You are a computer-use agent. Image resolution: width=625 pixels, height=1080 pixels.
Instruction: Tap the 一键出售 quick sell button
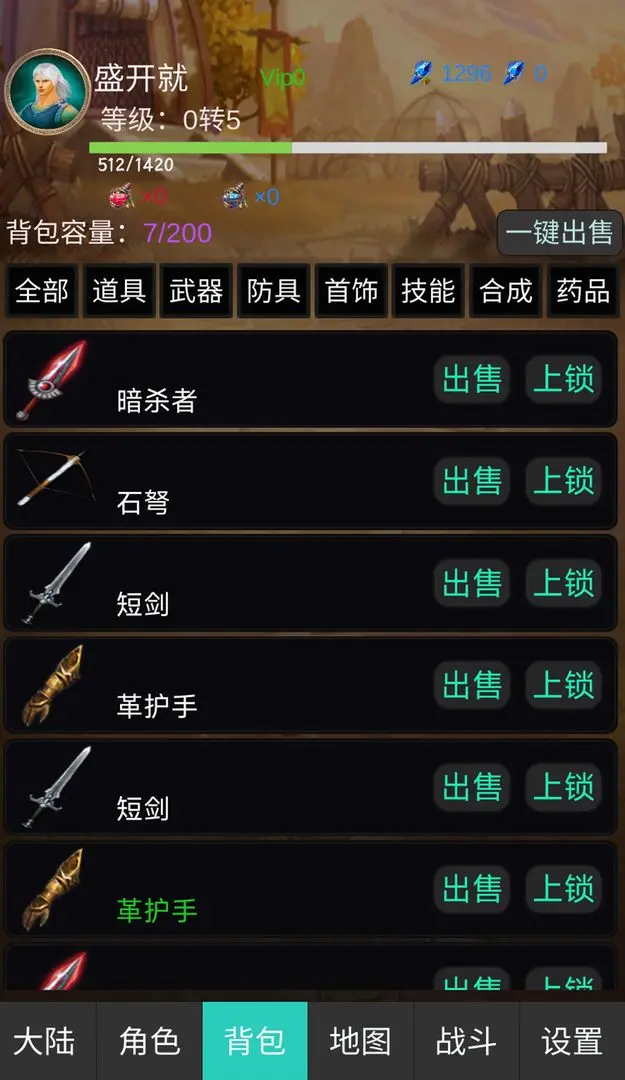pyautogui.click(x=559, y=233)
